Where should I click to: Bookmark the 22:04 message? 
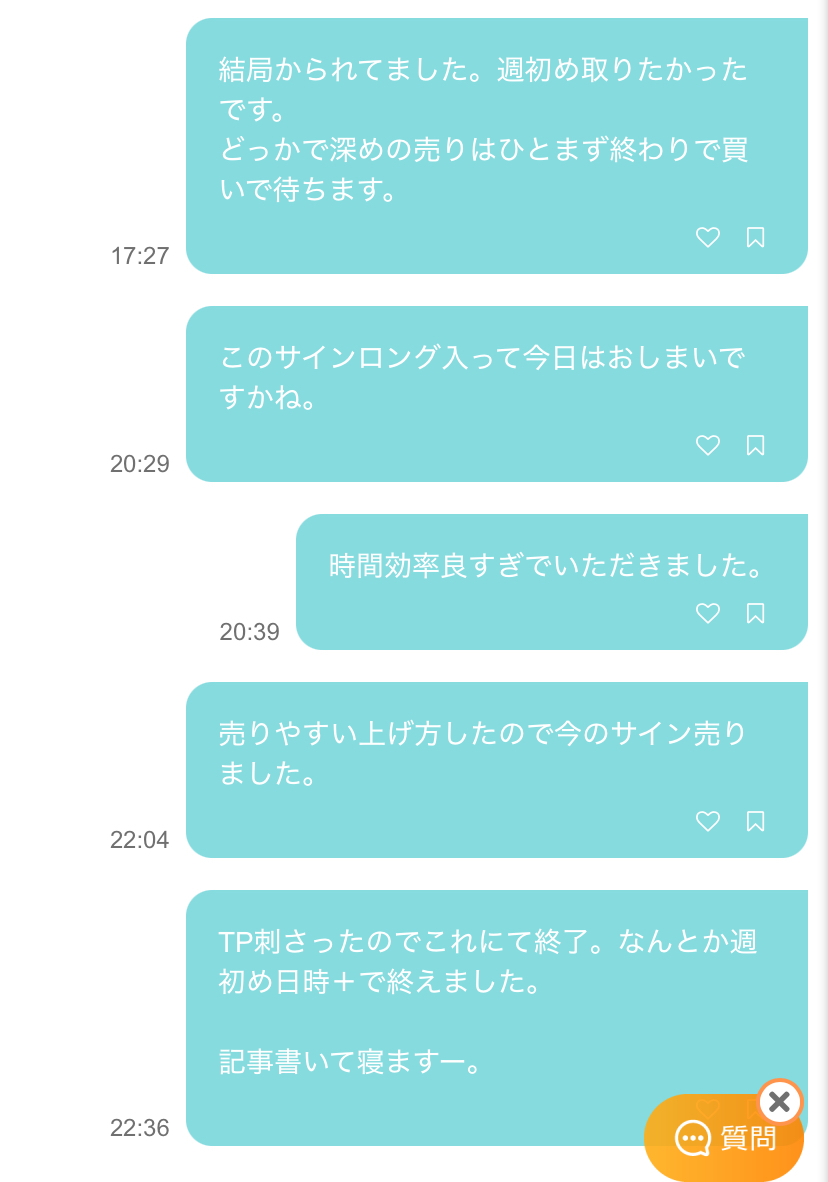756,821
